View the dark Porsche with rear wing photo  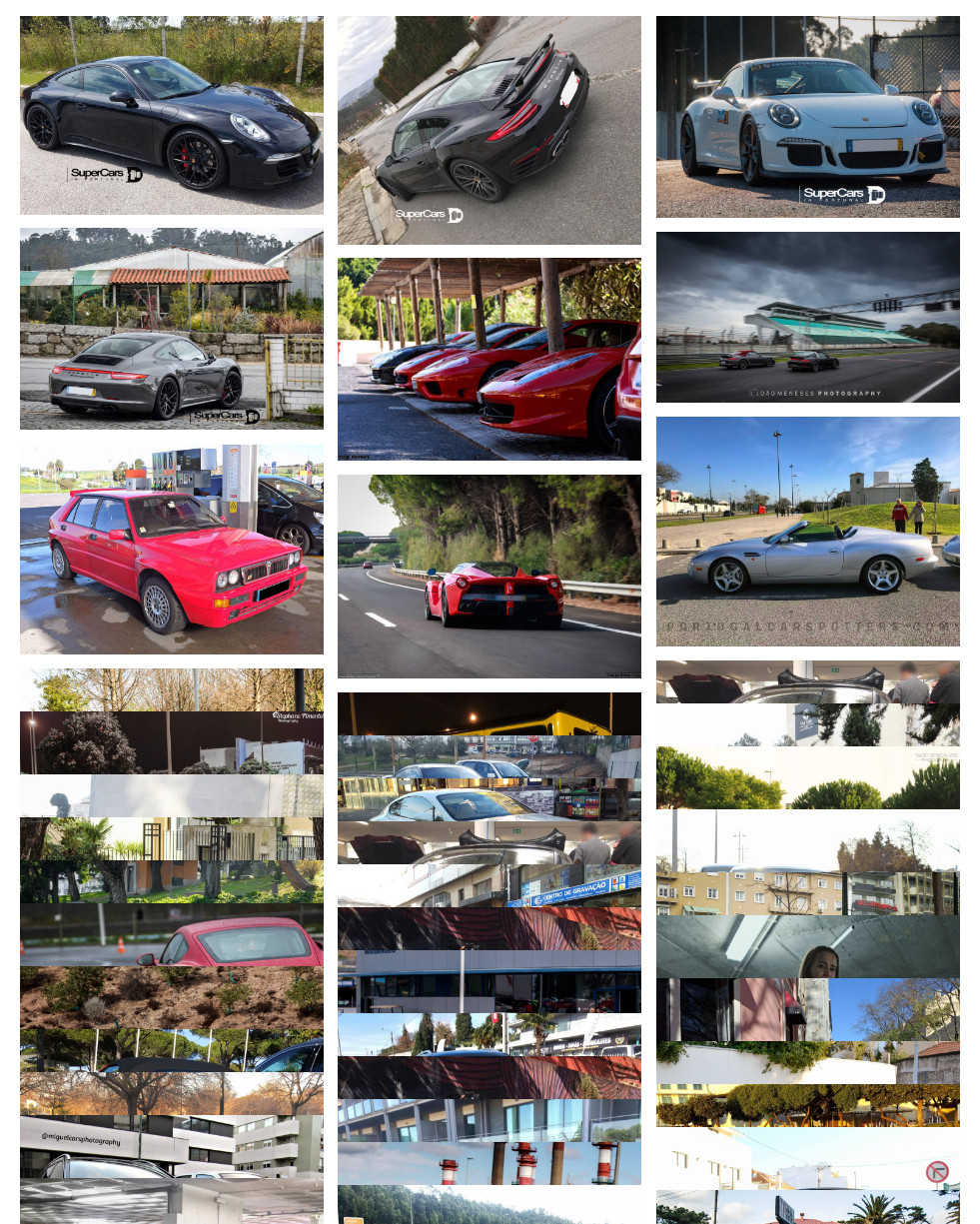click(489, 130)
